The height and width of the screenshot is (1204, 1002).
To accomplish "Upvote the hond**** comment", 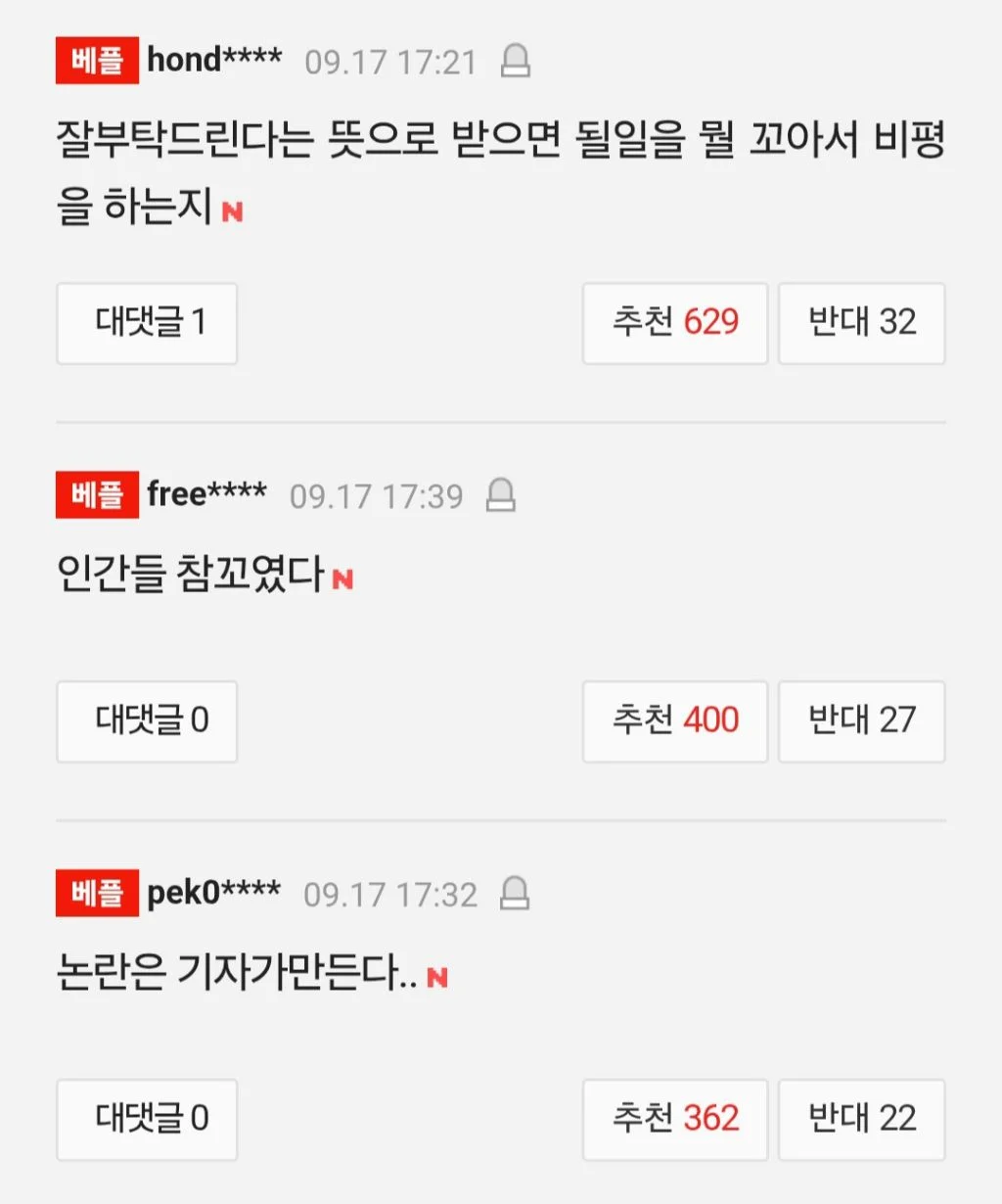I will (675, 324).
